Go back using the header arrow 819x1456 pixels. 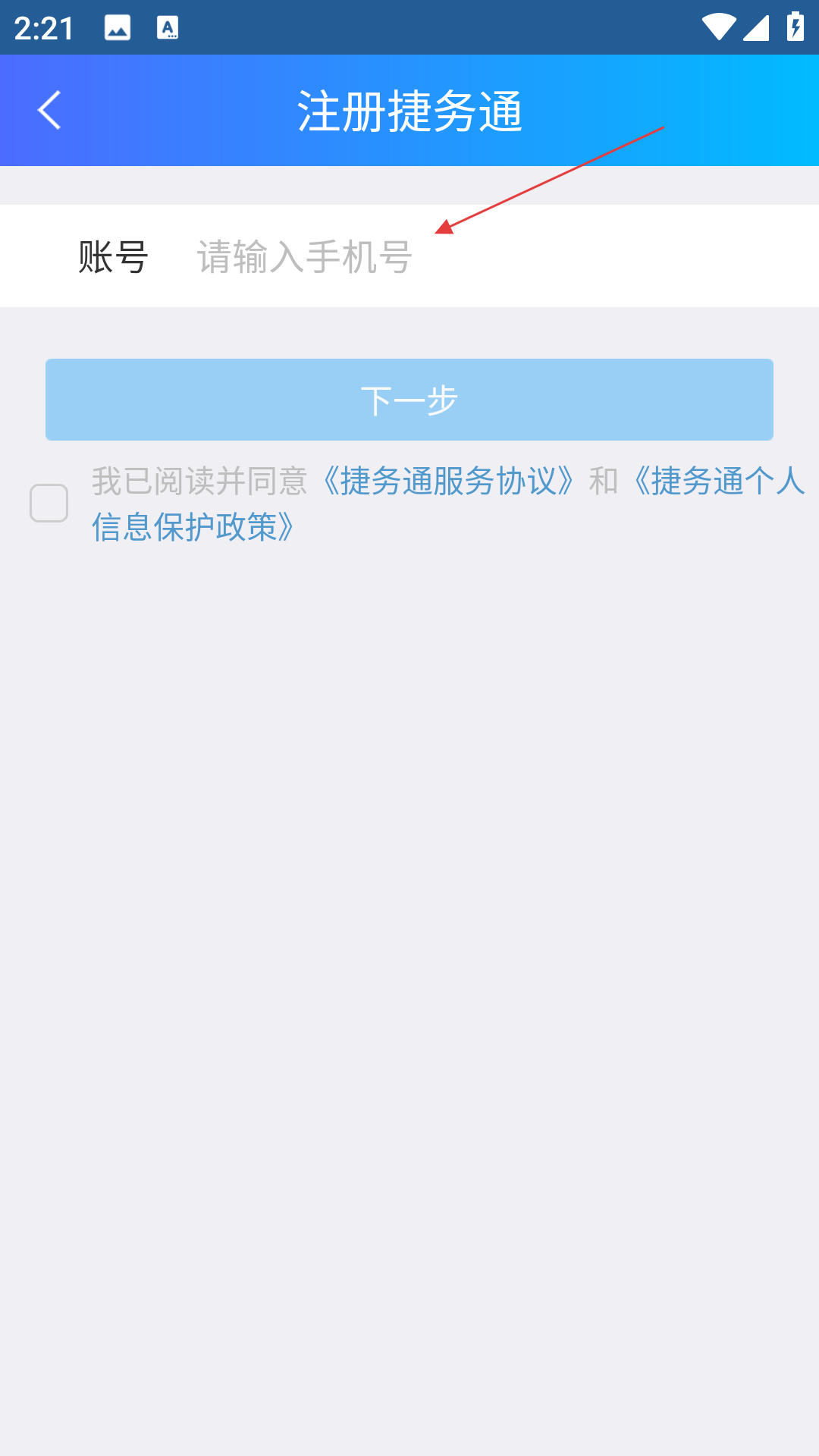(x=49, y=111)
